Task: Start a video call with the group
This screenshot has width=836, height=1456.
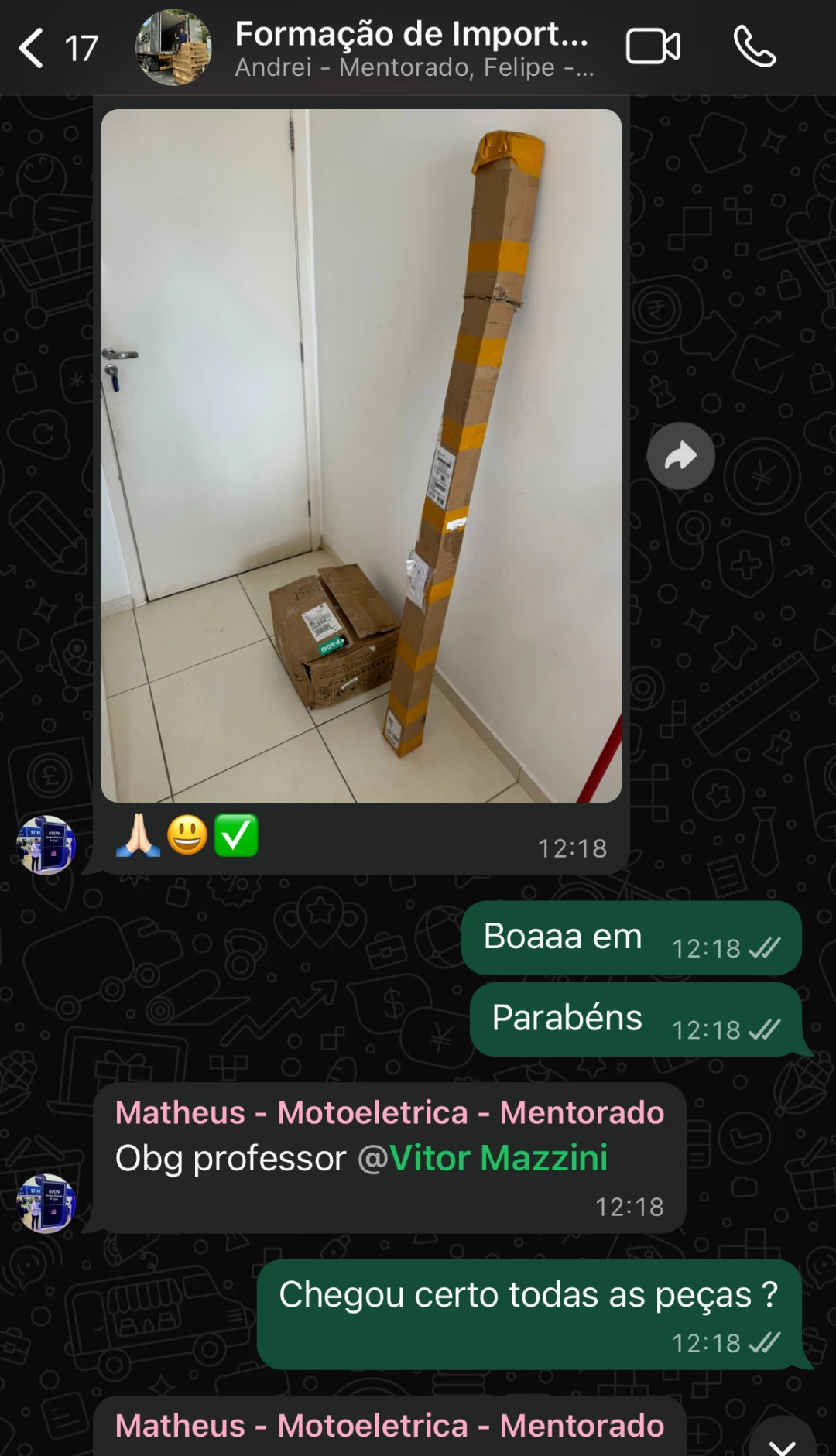Action: [653, 47]
